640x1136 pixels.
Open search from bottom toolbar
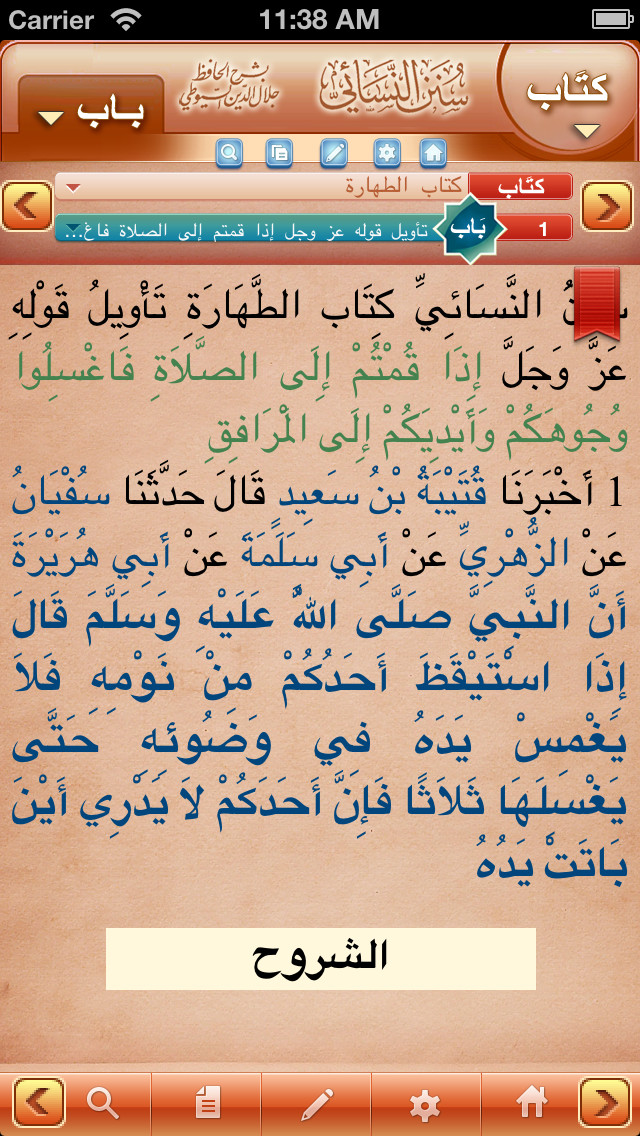(x=103, y=1103)
